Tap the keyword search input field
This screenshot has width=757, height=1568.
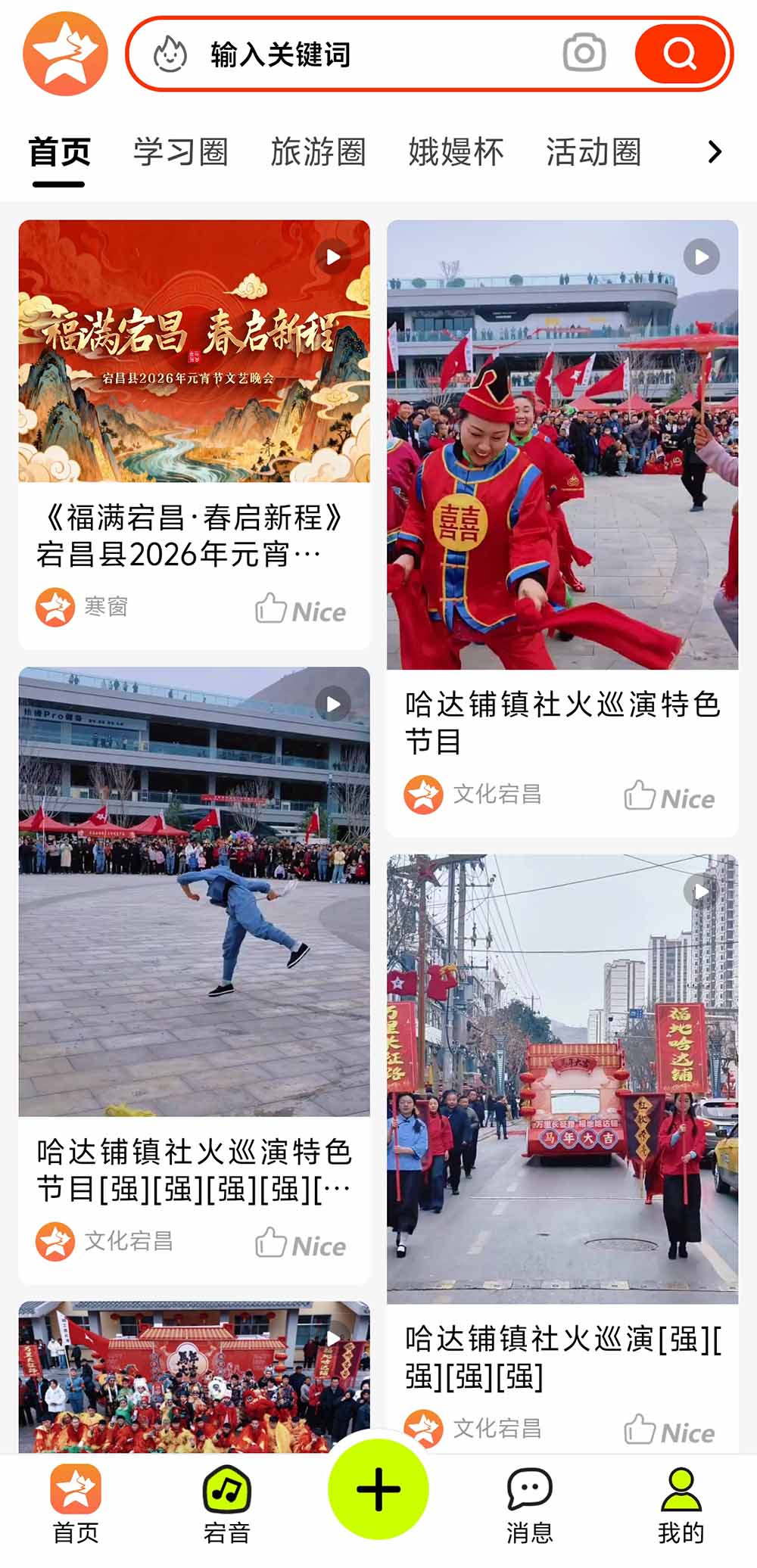(363, 54)
